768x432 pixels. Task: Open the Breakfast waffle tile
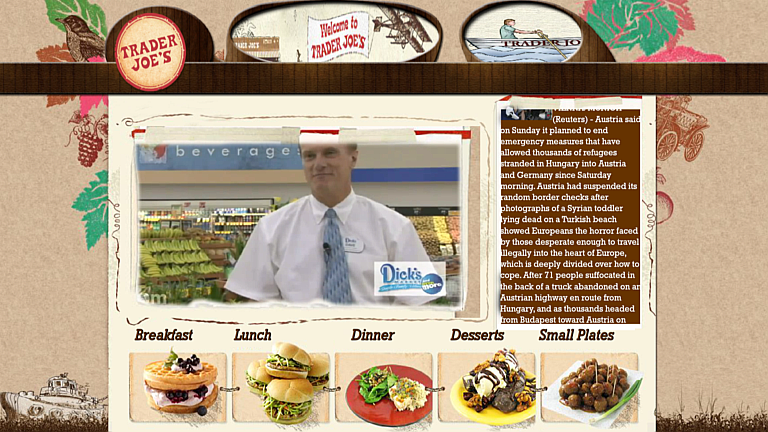pos(178,386)
